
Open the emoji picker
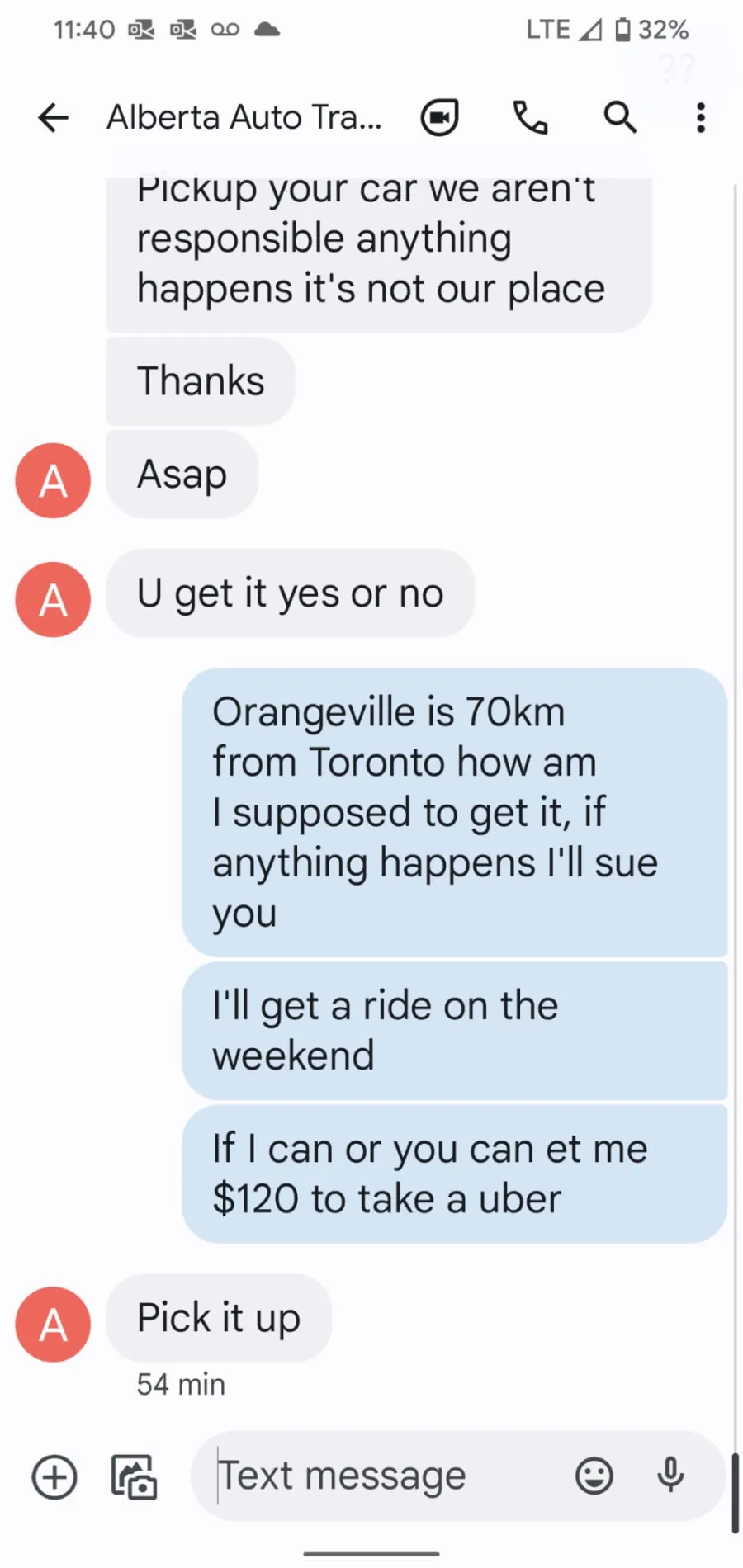pos(594,1476)
